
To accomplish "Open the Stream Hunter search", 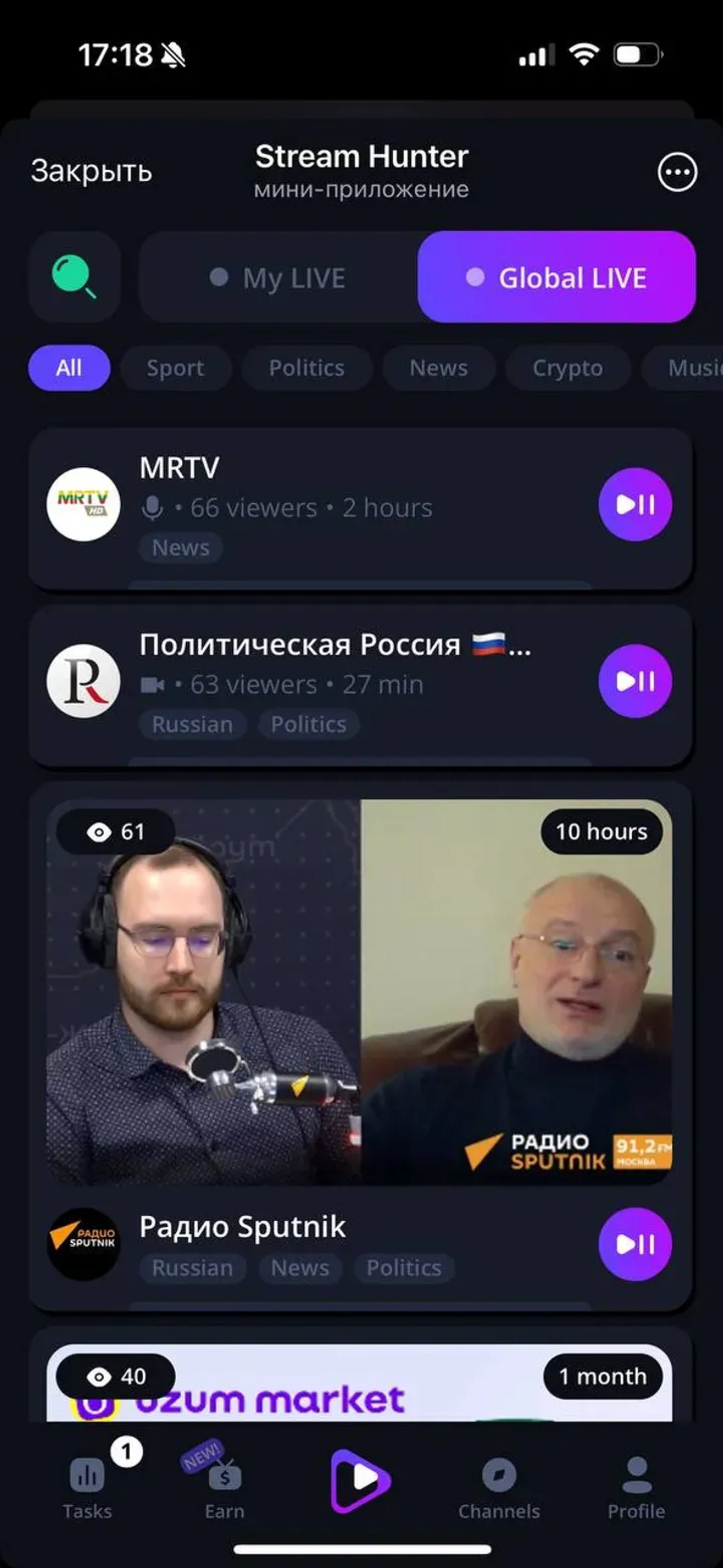I will click(x=75, y=277).
